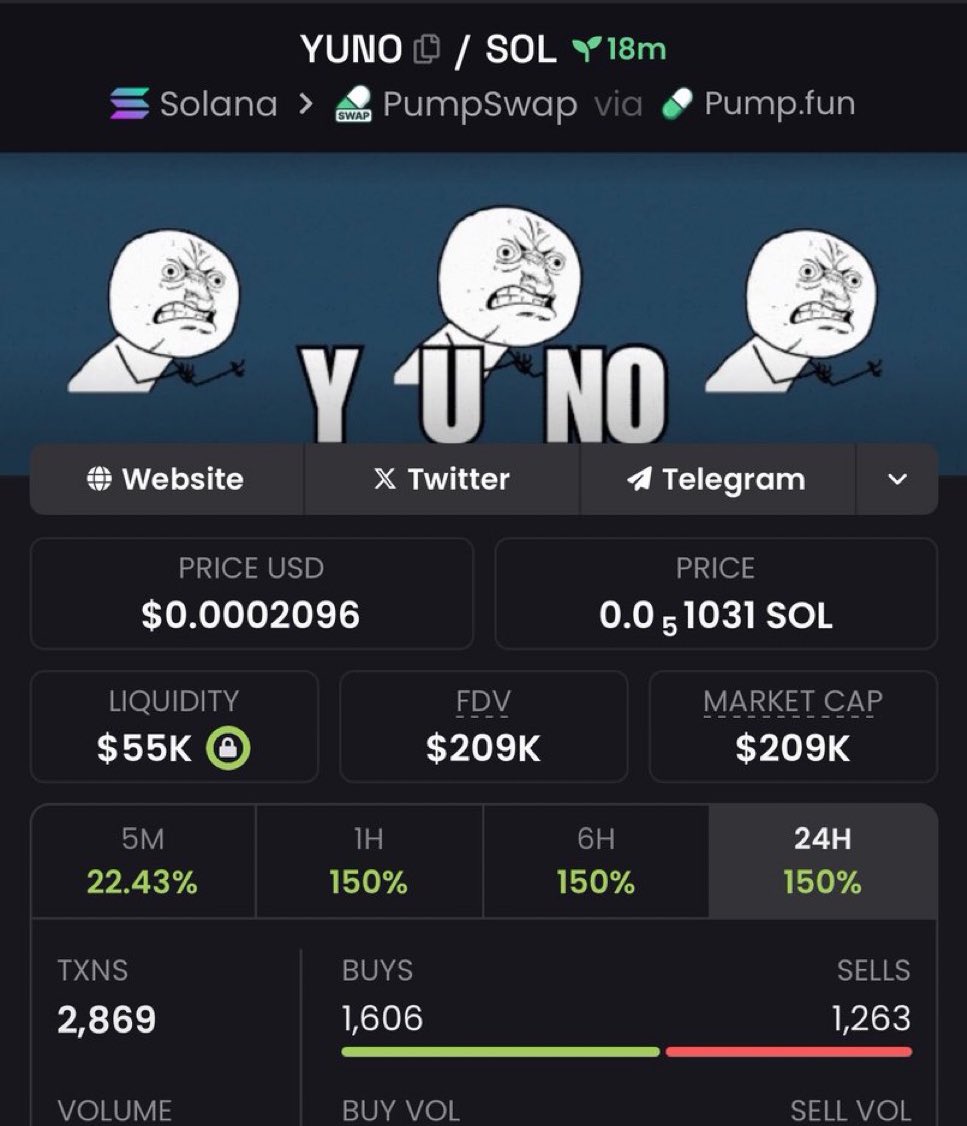Copy the YUNO token address

coord(427,49)
